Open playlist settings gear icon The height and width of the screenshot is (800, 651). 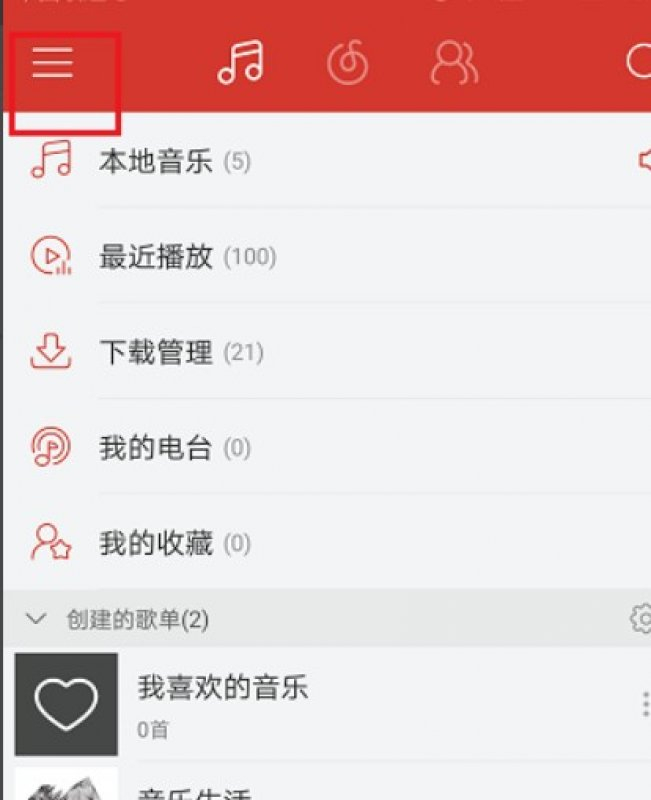641,619
